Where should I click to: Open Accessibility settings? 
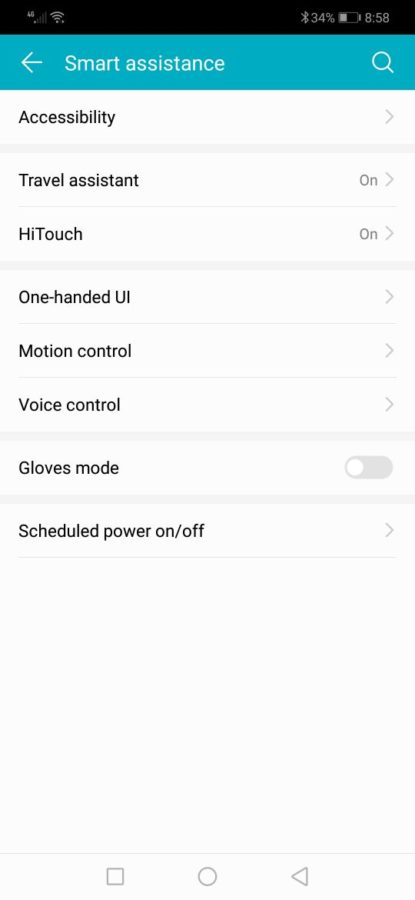tap(207, 117)
